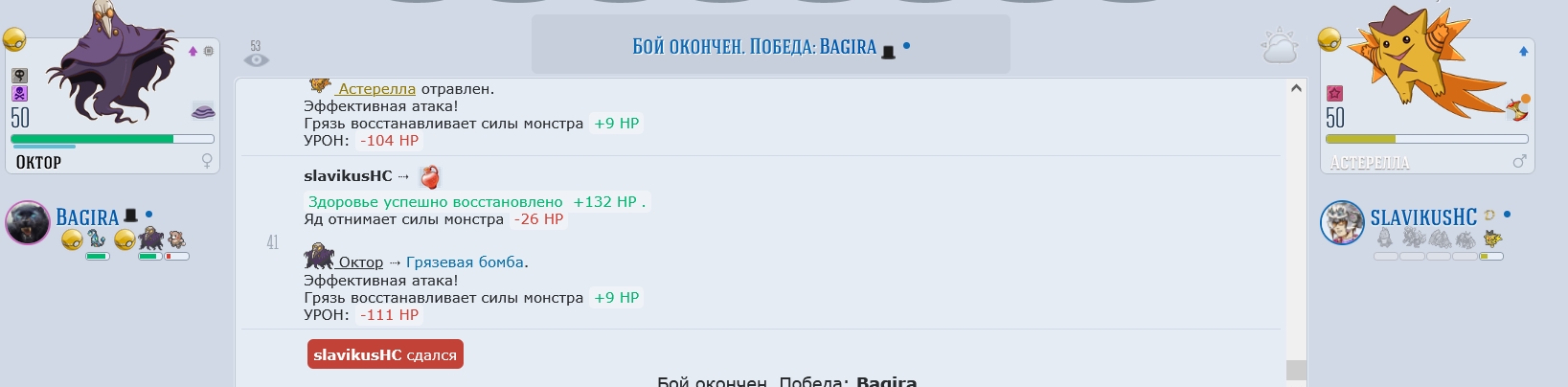Open the Октор link in the battle log

(x=360, y=262)
